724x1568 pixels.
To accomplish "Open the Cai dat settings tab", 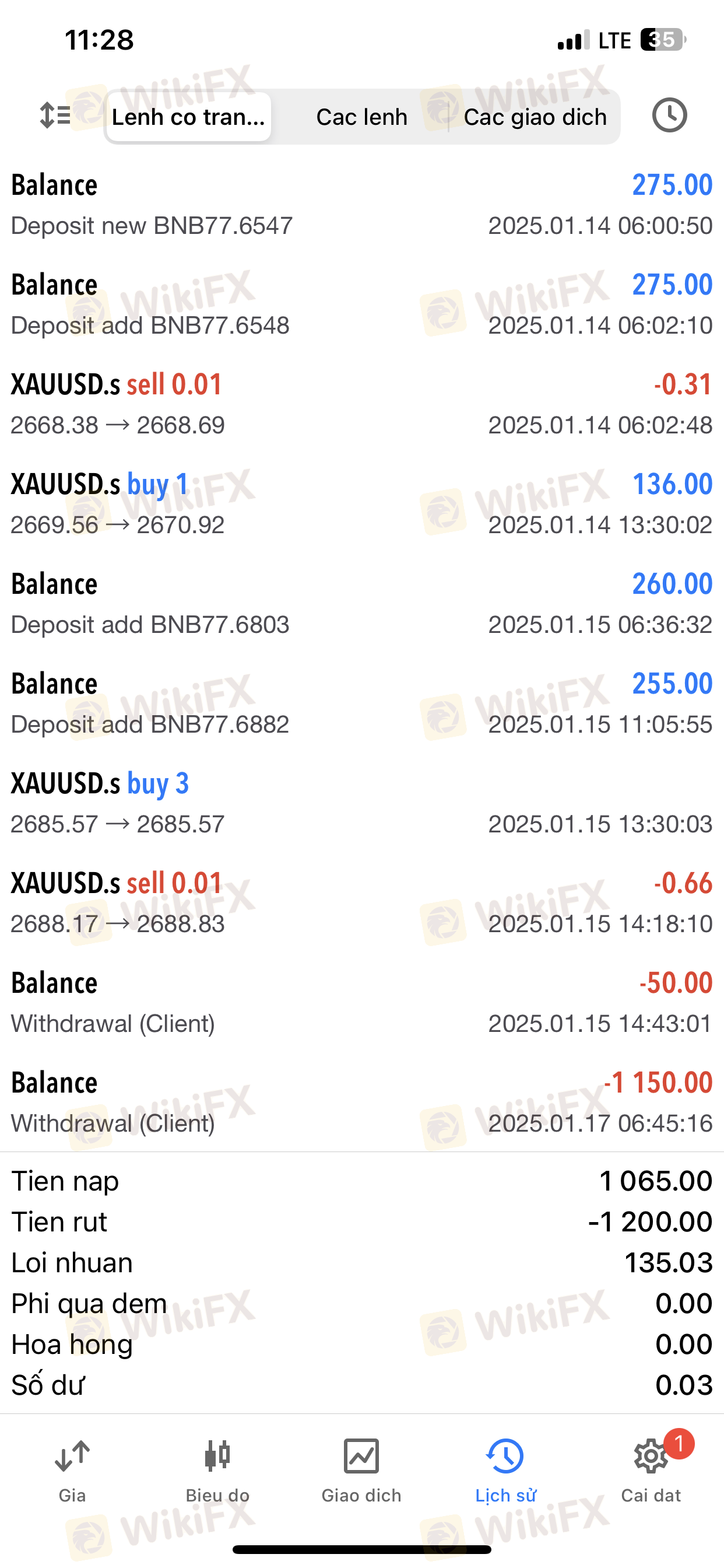I will (651, 1471).
